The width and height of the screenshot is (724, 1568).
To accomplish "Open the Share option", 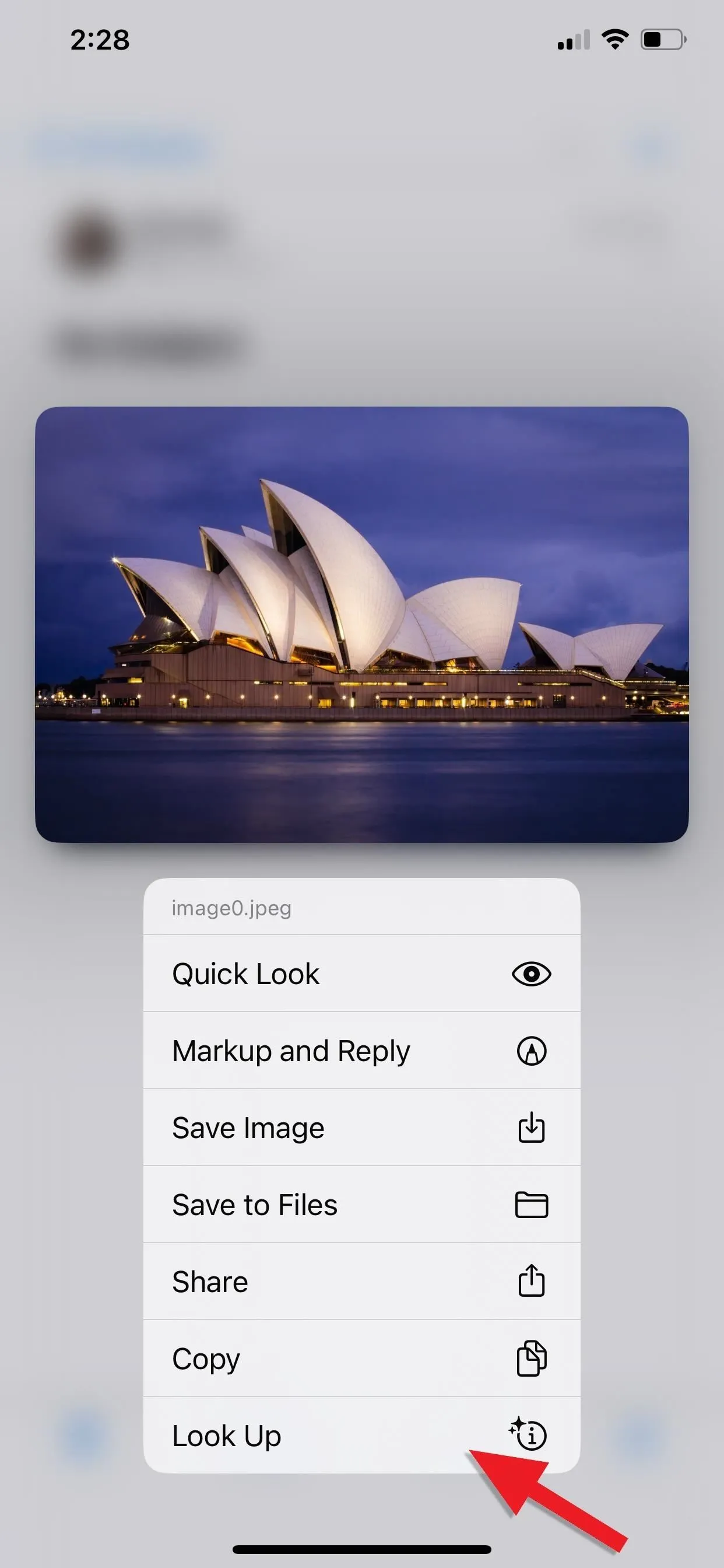I will click(361, 1282).
